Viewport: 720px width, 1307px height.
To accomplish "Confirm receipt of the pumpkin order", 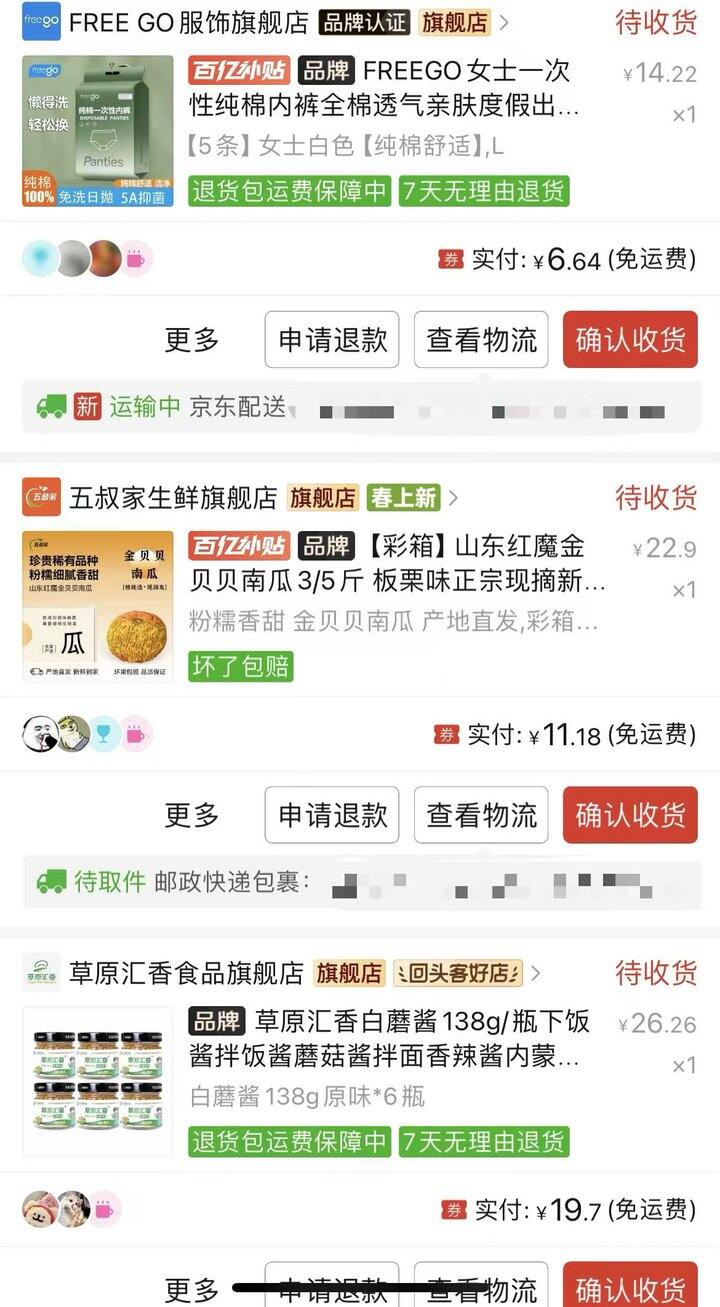I will tap(630, 815).
